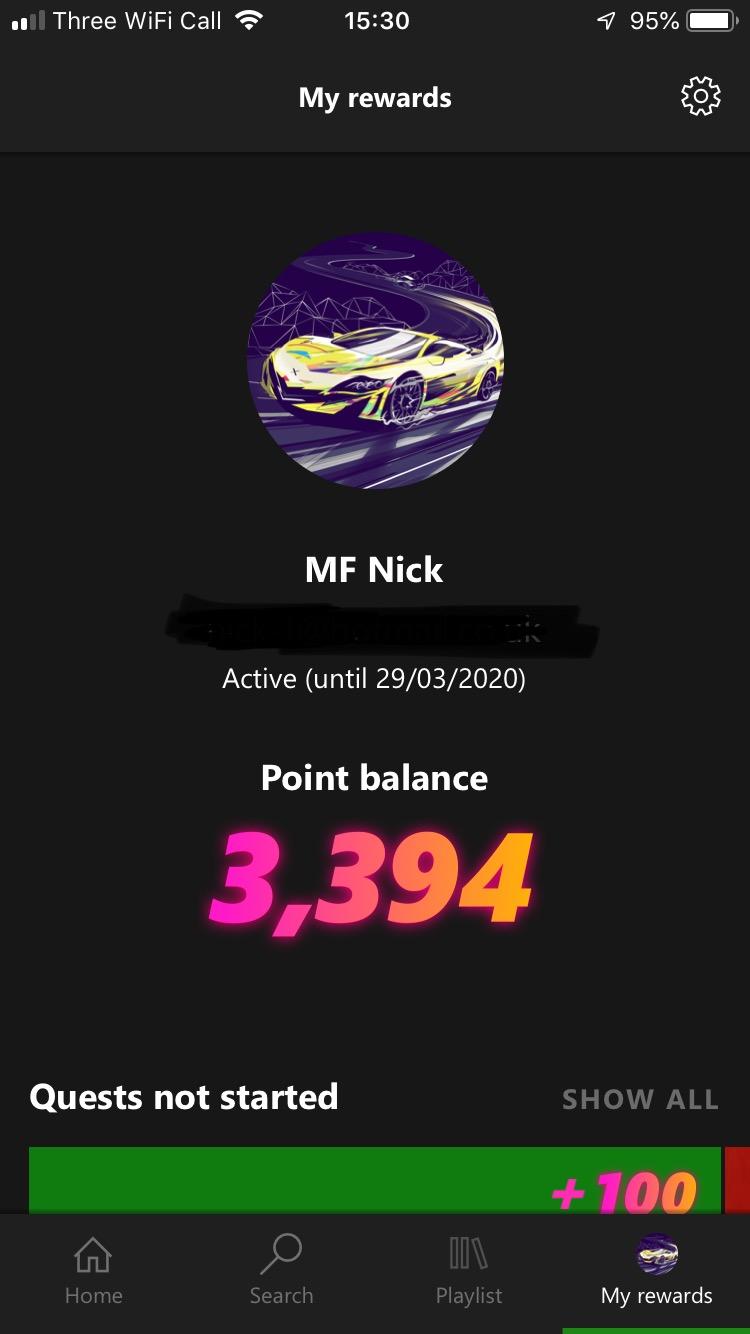The width and height of the screenshot is (750, 1334).
Task: Tap SHOW ALL for quests not started
Action: click(x=640, y=1099)
